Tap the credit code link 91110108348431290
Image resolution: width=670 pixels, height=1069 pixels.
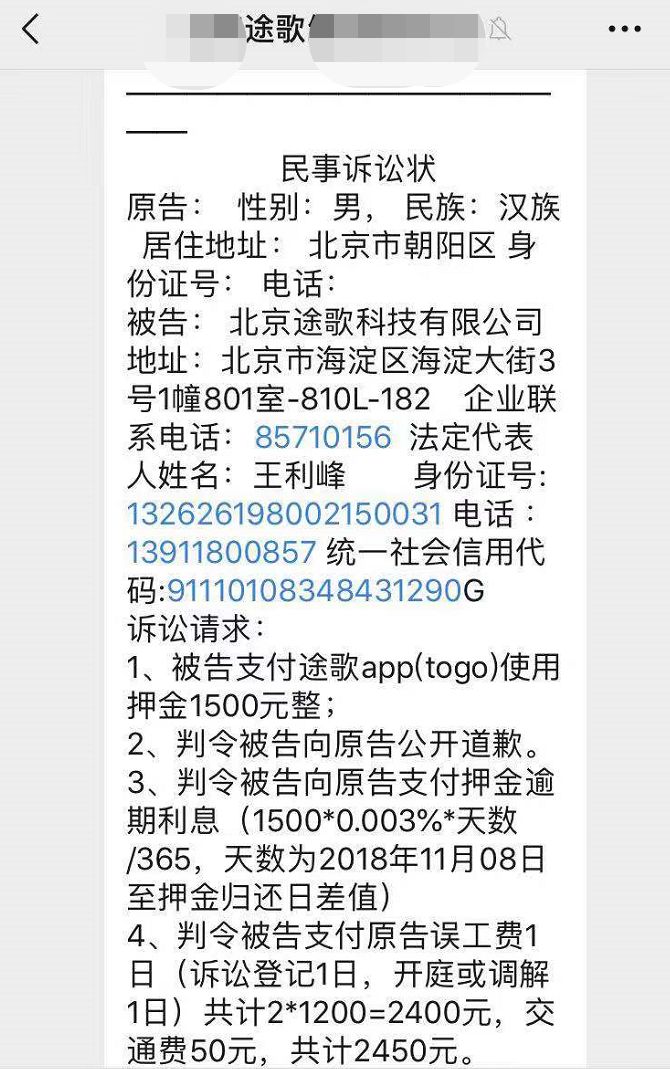coord(316,591)
